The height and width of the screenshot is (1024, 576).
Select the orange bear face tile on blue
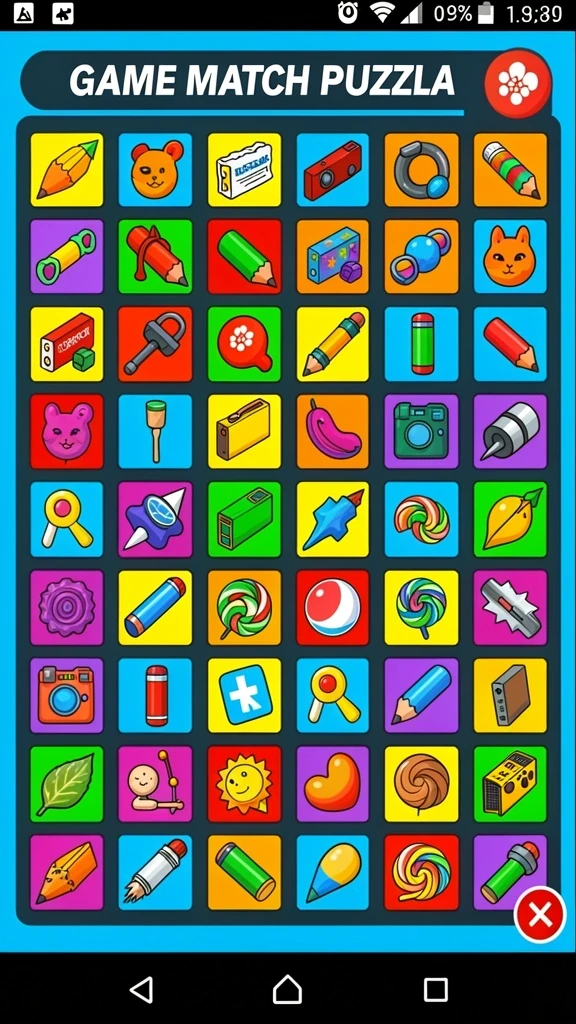click(155, 170)
